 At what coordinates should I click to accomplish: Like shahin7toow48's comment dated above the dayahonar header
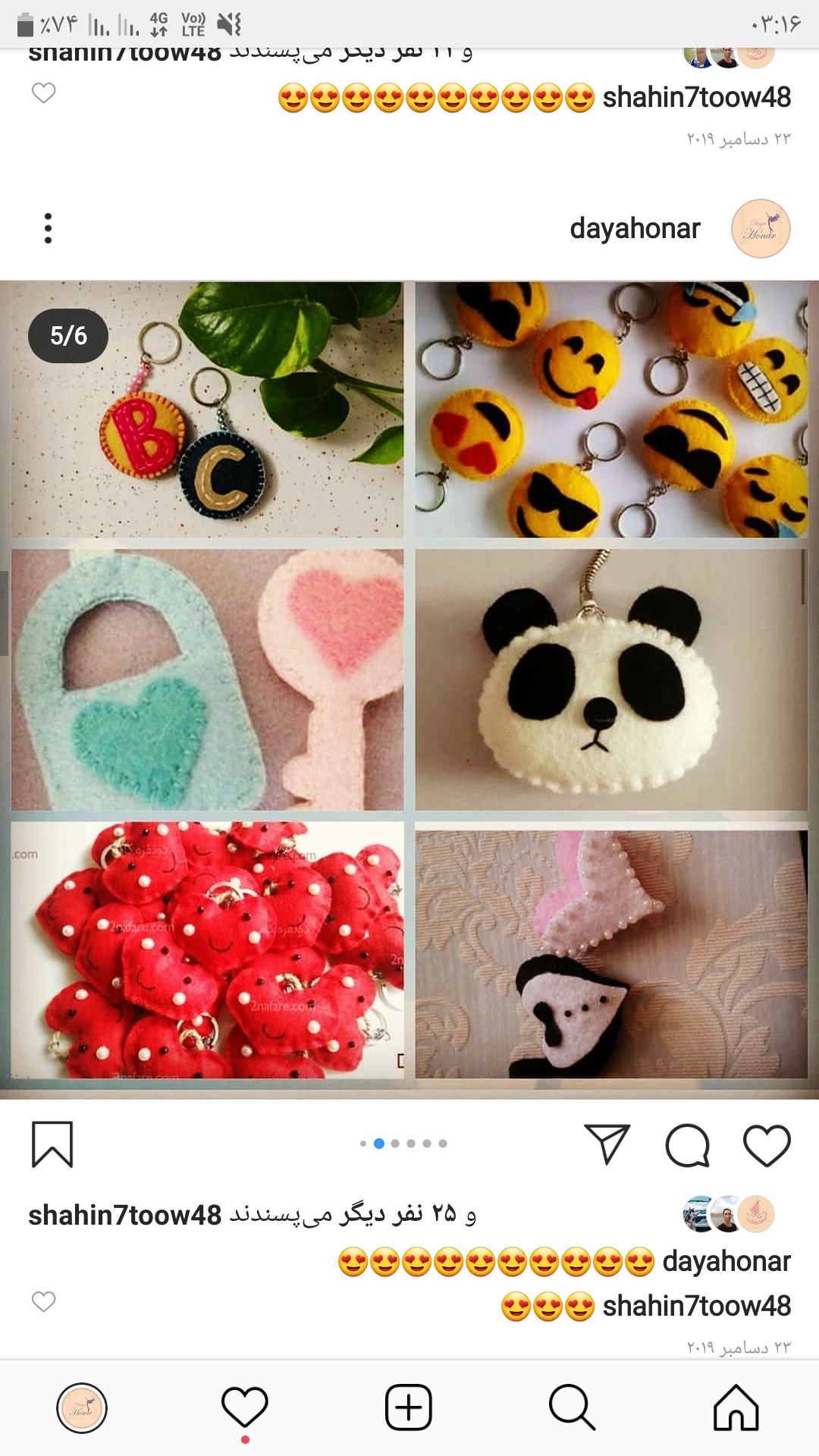point(44,93)
